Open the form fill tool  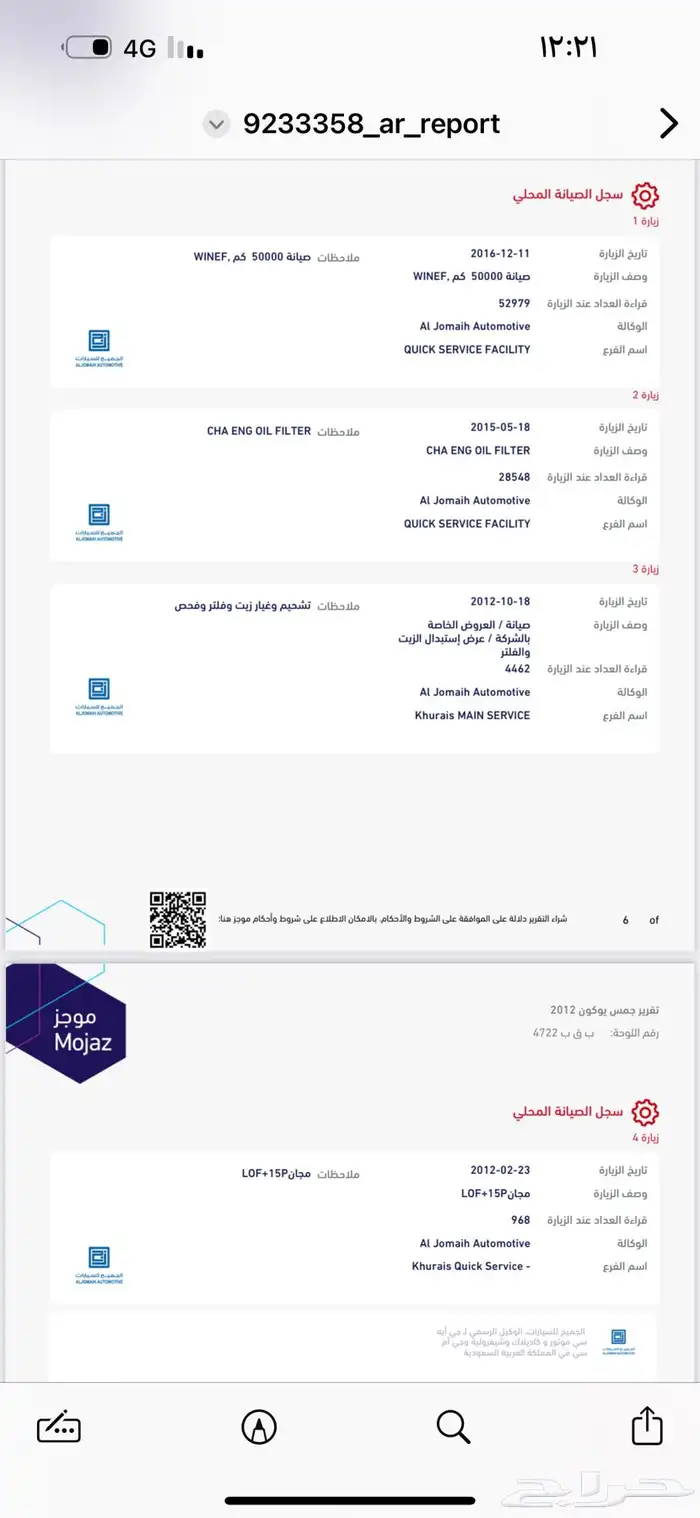click(59, 1427)
